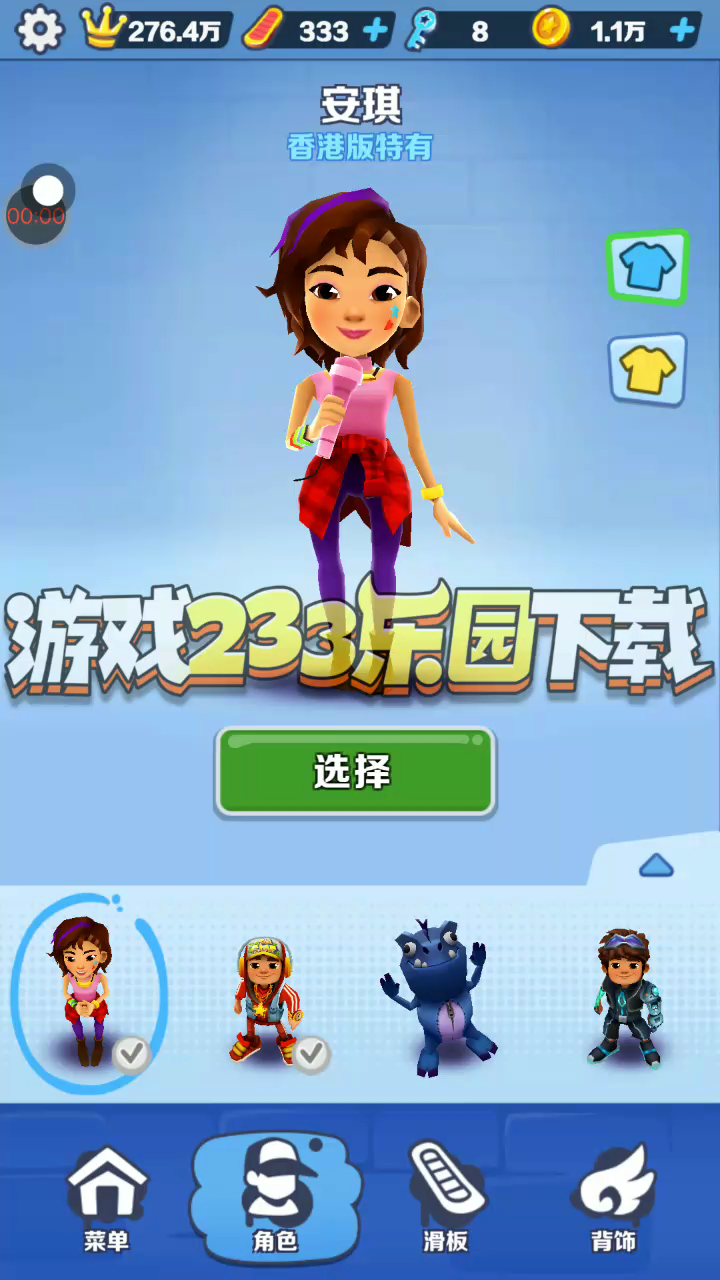This screenshot has height=1280, width=720.
Task: Select the yellow shirt outfit
Action: [x=647, y=370]
